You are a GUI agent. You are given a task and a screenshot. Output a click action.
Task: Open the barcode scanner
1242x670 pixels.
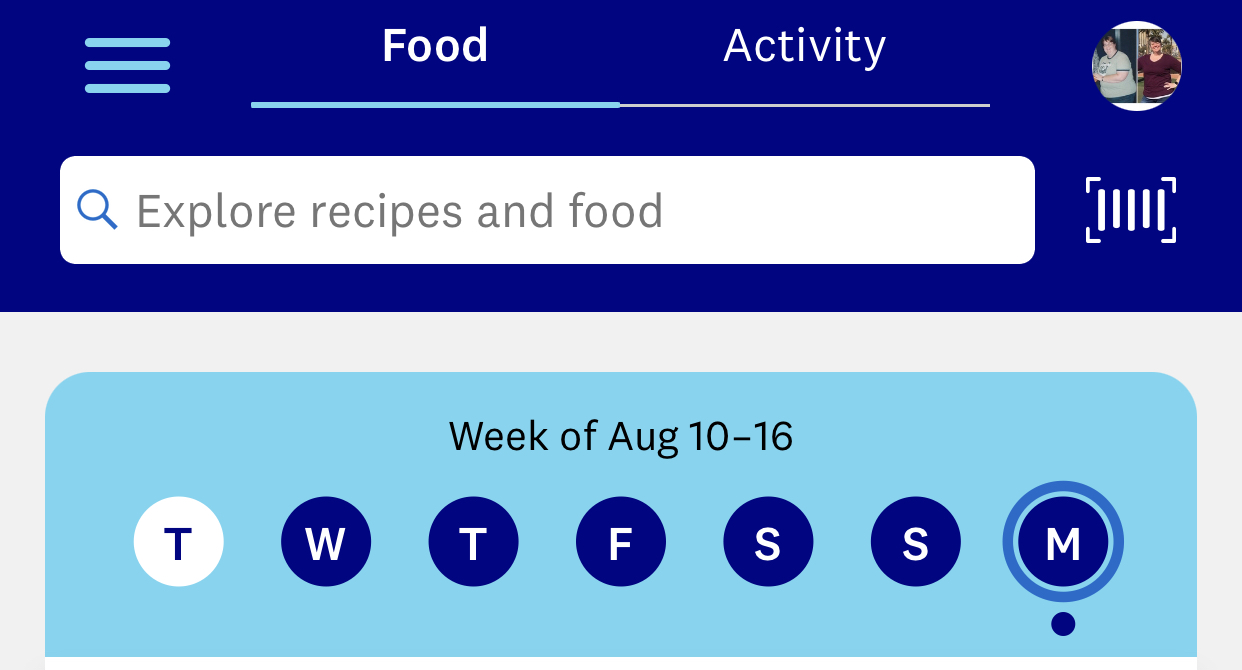click(1131, 210)
